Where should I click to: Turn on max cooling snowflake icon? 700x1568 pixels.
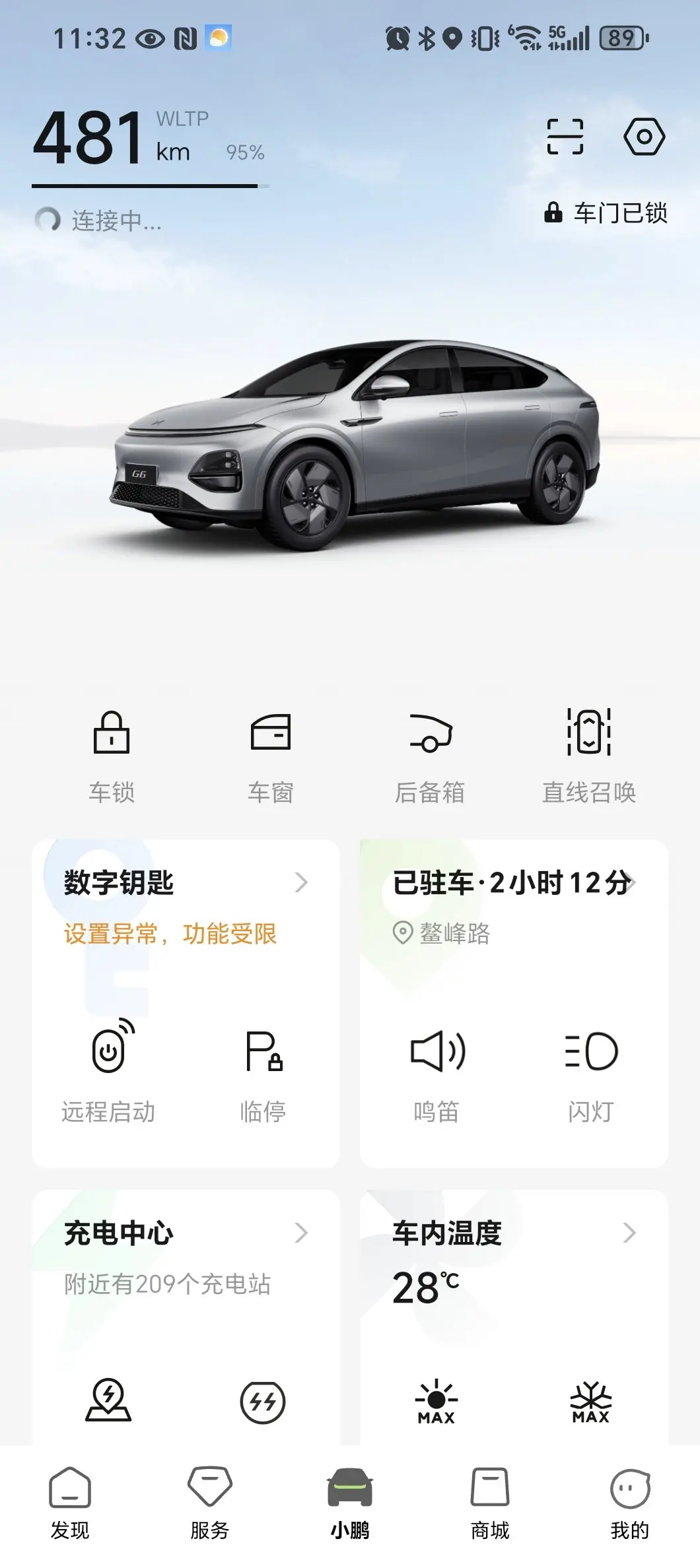590,1402
